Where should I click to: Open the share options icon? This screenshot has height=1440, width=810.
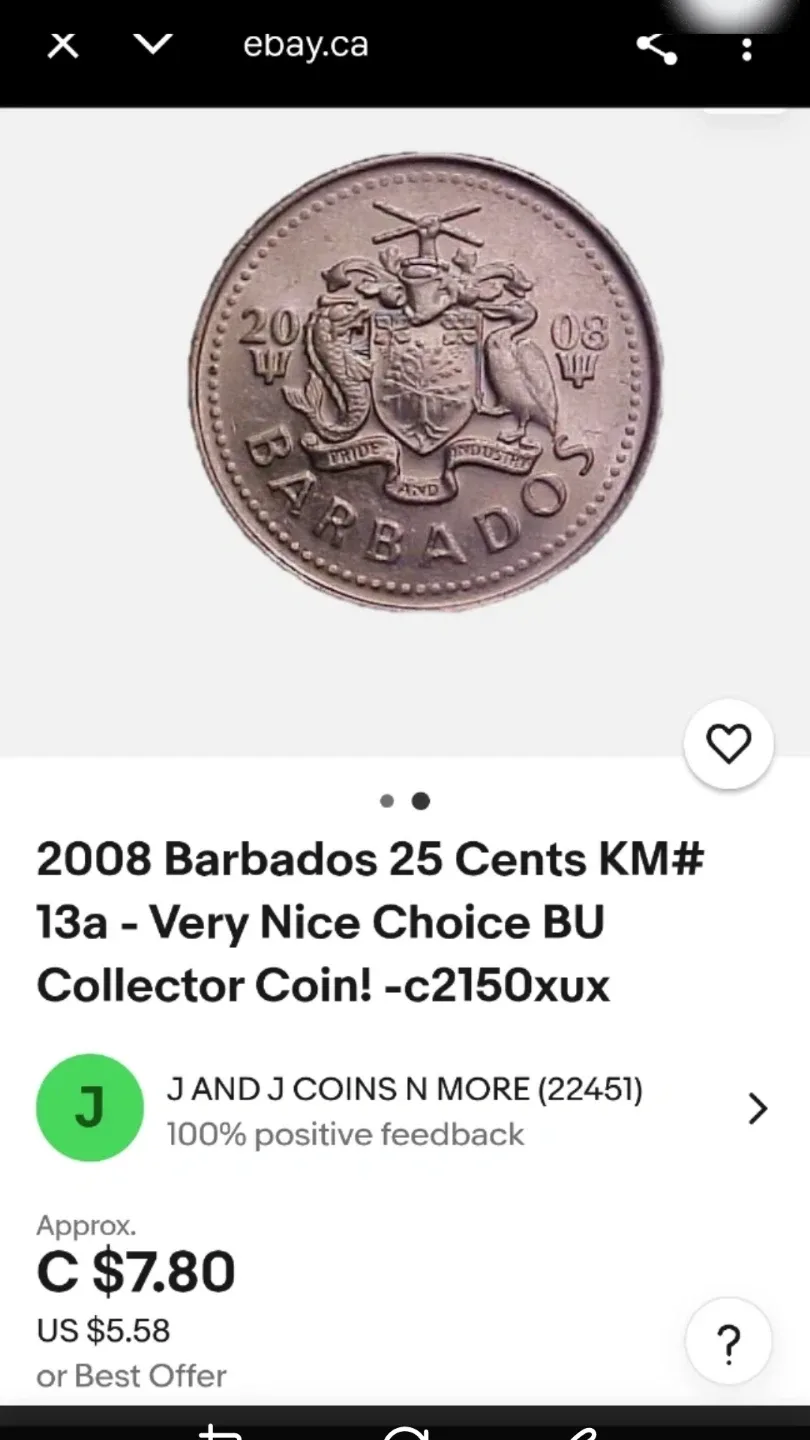(x=657, y=47)
